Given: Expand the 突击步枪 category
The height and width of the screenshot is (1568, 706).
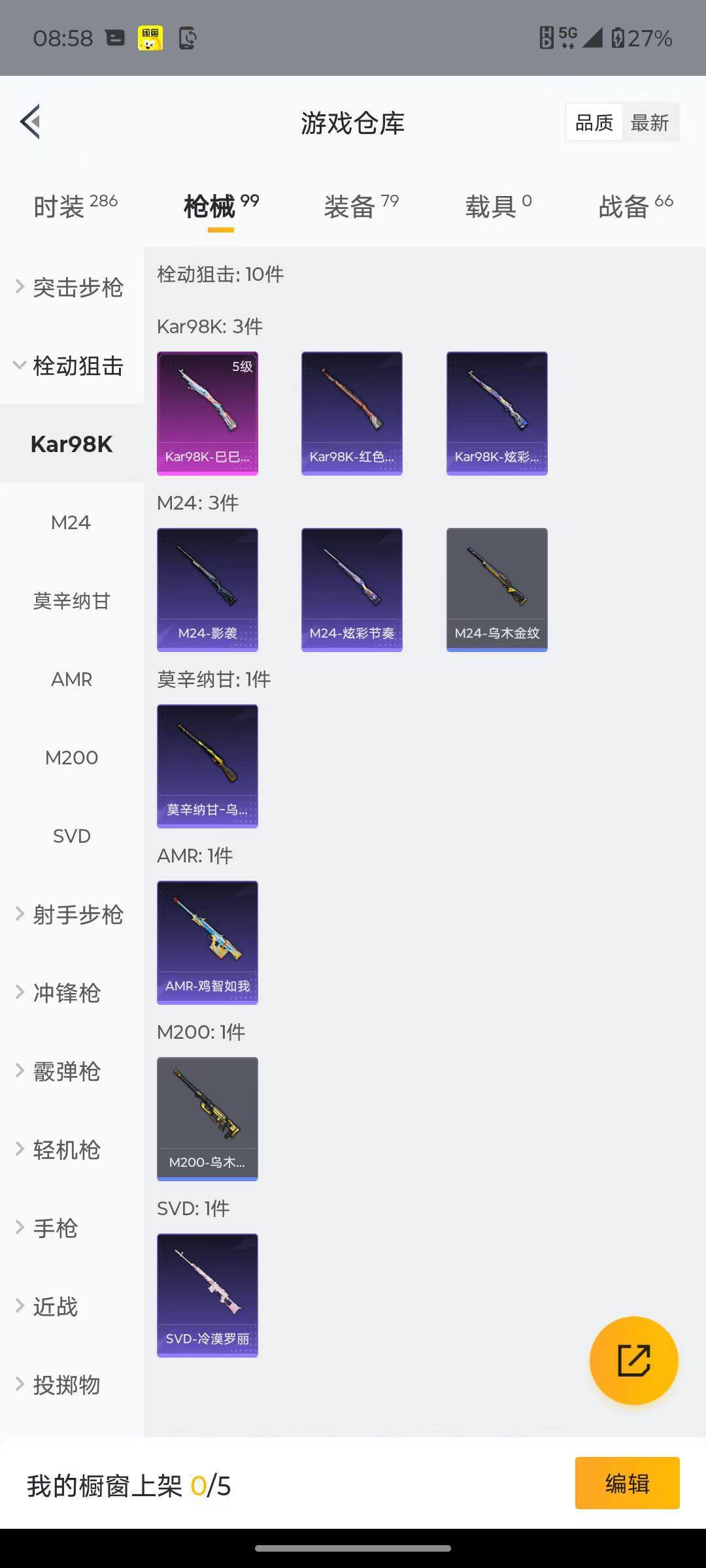Looking at the screenshot, I should 71,287.
